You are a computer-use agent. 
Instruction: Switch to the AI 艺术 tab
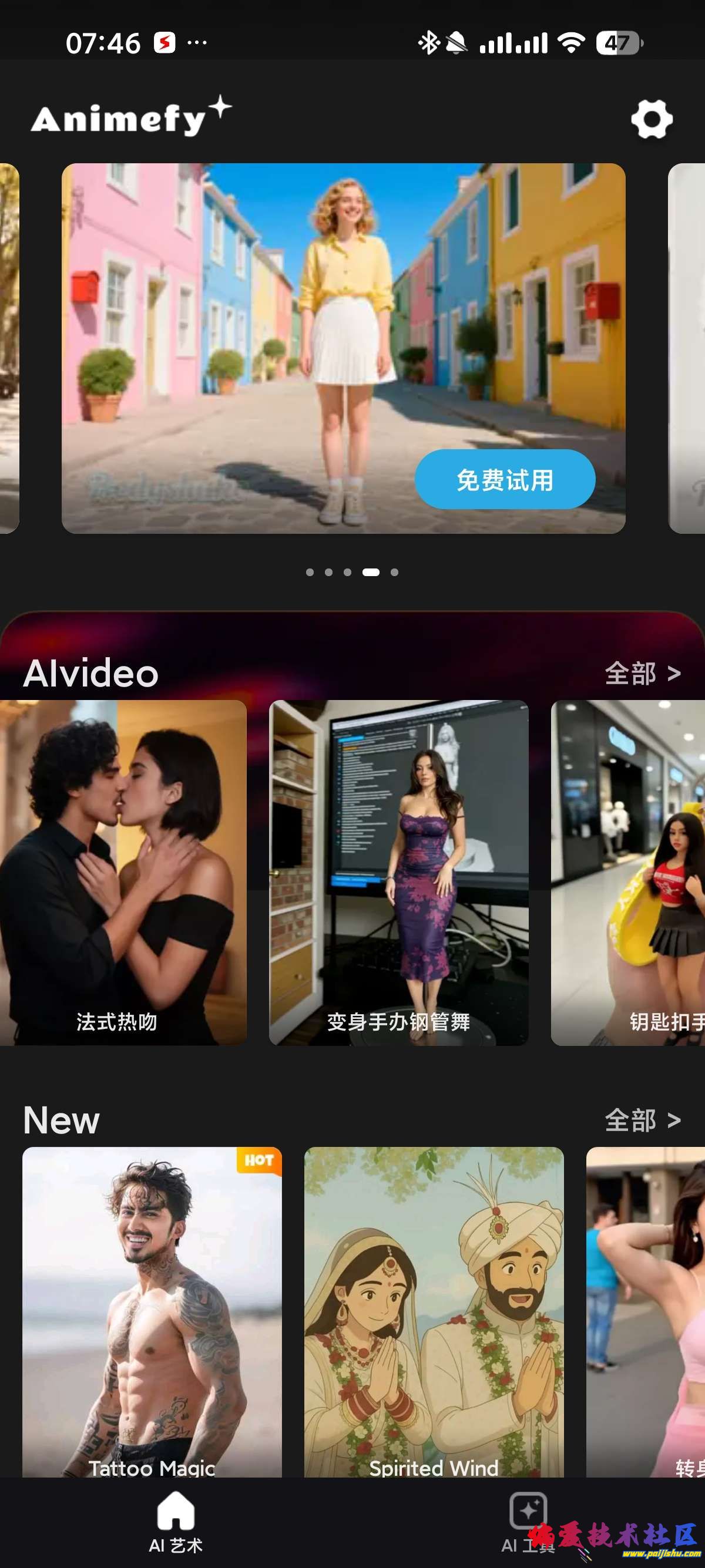[175, 1522]
